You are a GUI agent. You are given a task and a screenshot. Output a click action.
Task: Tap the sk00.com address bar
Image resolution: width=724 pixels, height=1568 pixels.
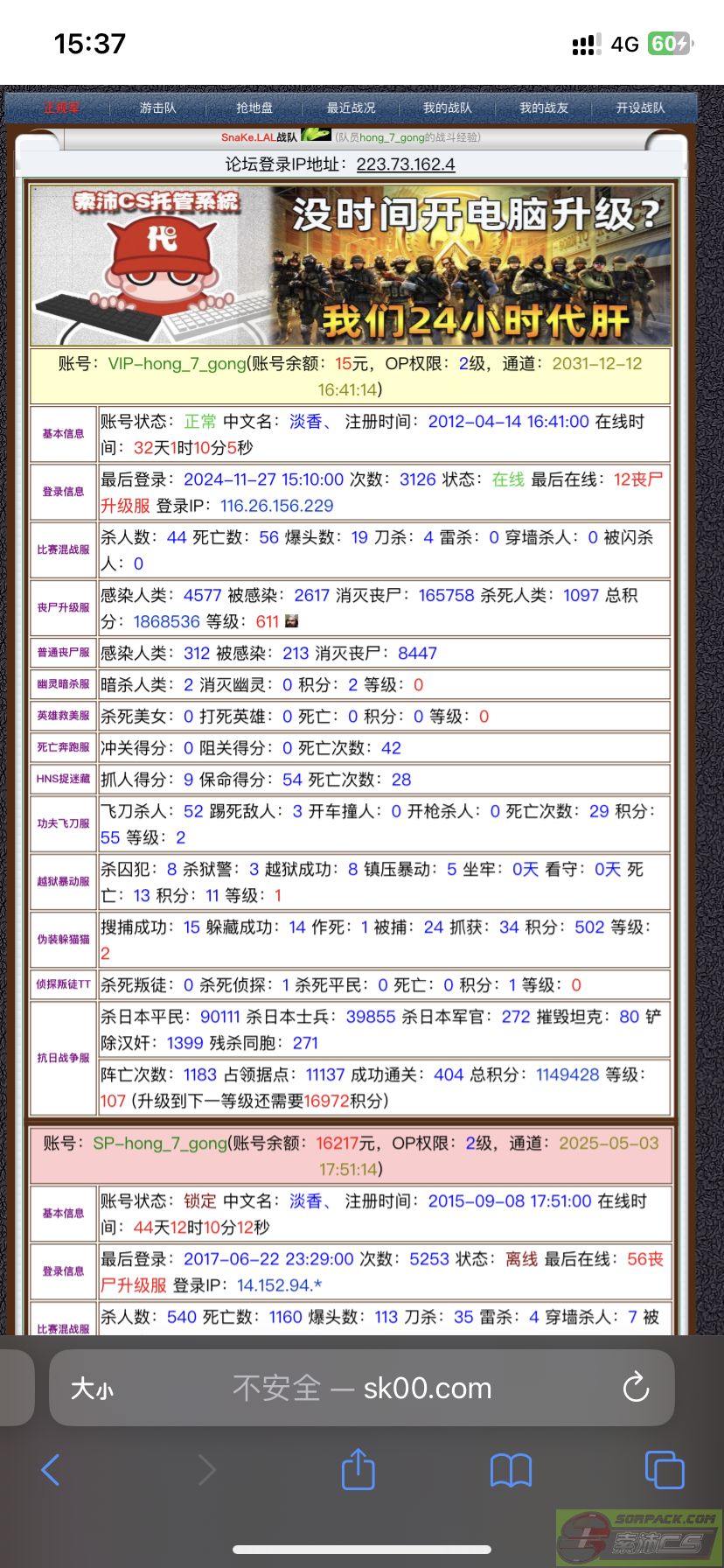click(x=362, y=1389)
